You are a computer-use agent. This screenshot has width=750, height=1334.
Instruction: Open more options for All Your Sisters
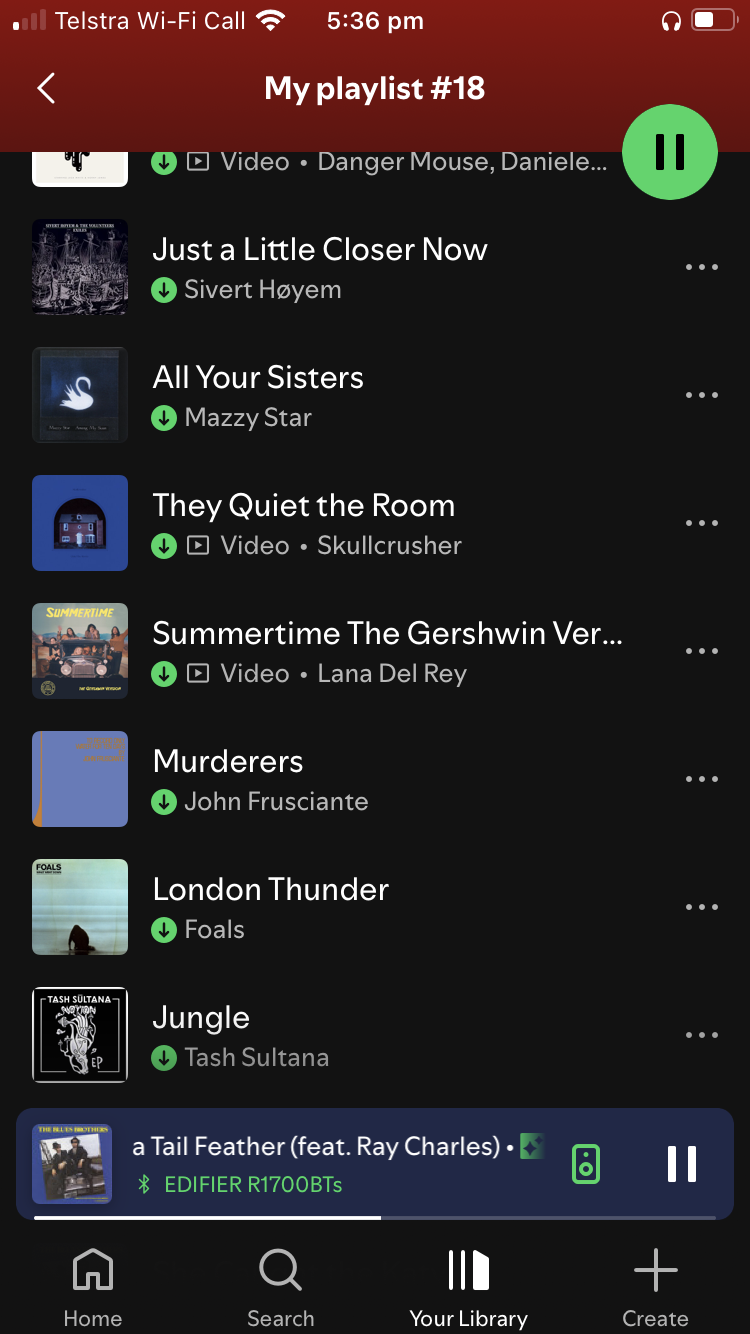pyautogui.click(x=702, y=395)
